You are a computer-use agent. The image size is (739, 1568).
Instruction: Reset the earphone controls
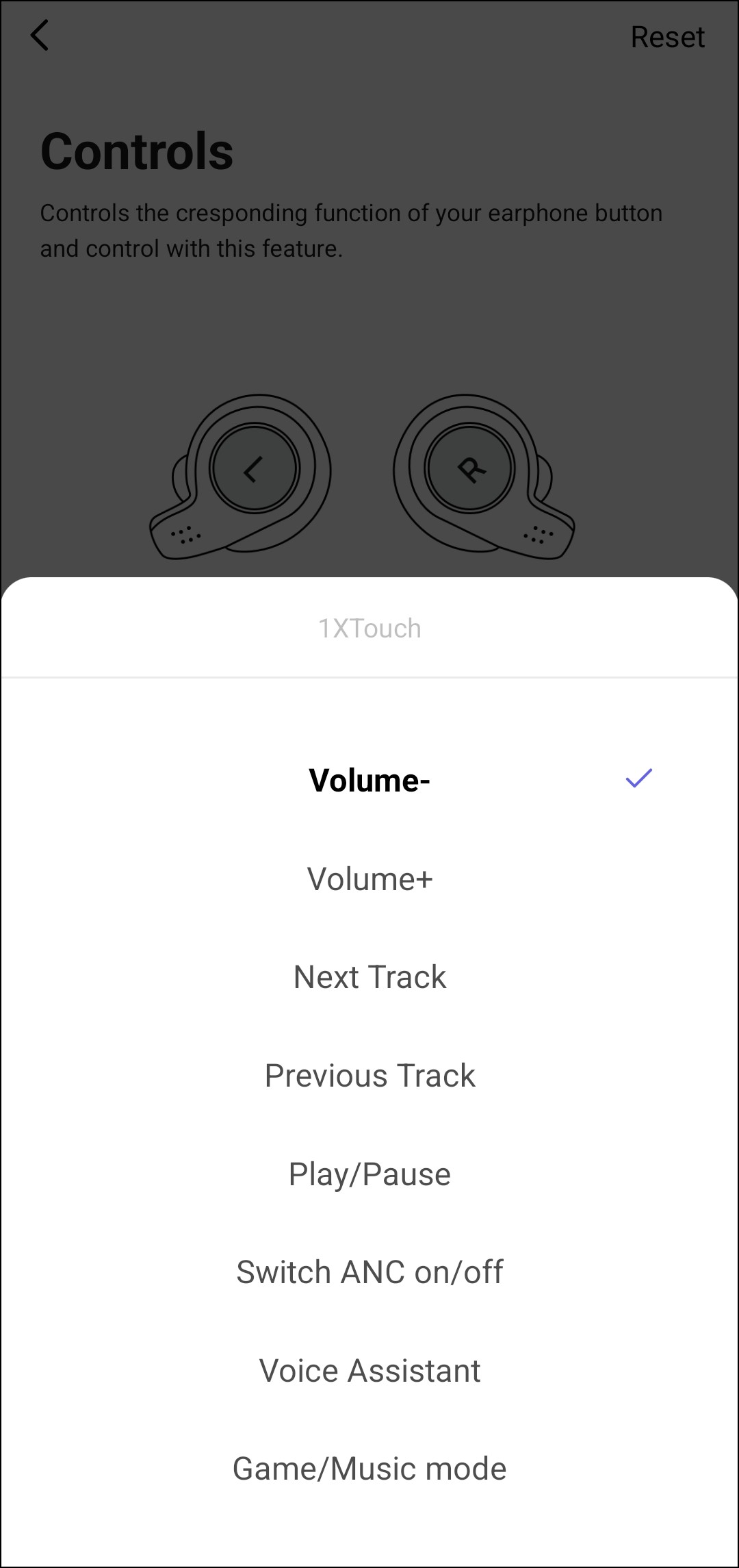(x=667, y=37)
